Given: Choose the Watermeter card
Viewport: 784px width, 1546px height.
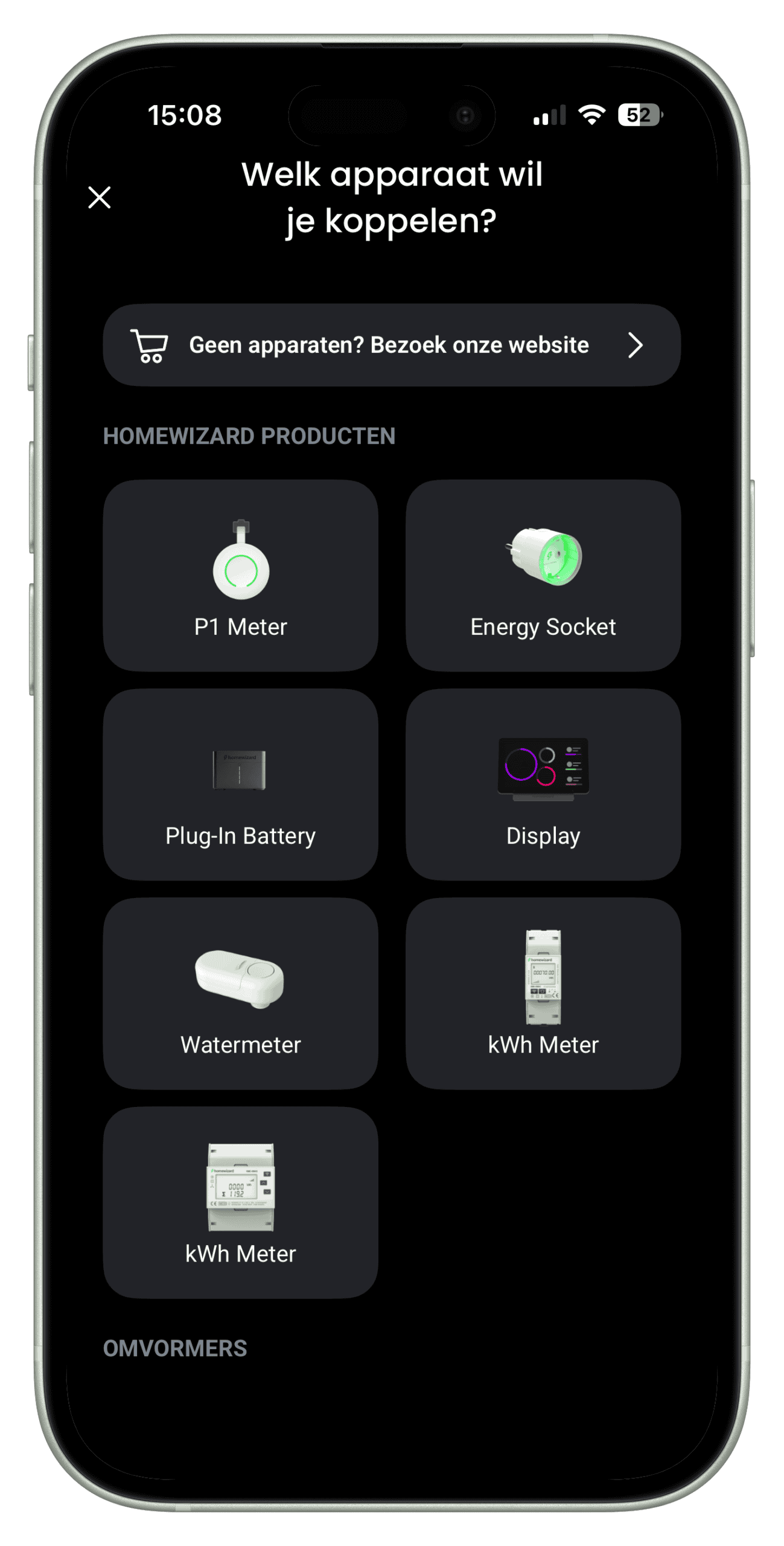Looking at the screenshot, I should pyautogui.click(x=240, y=993).
